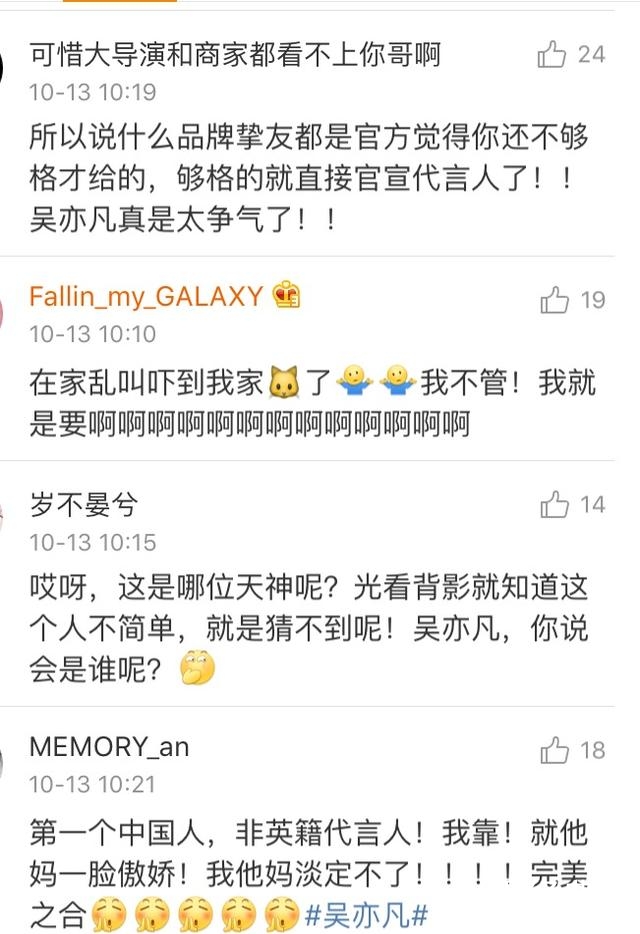Open MEMORY_an's profile
This screenshot has width=640, height=934.
click(x=109, y=747)
